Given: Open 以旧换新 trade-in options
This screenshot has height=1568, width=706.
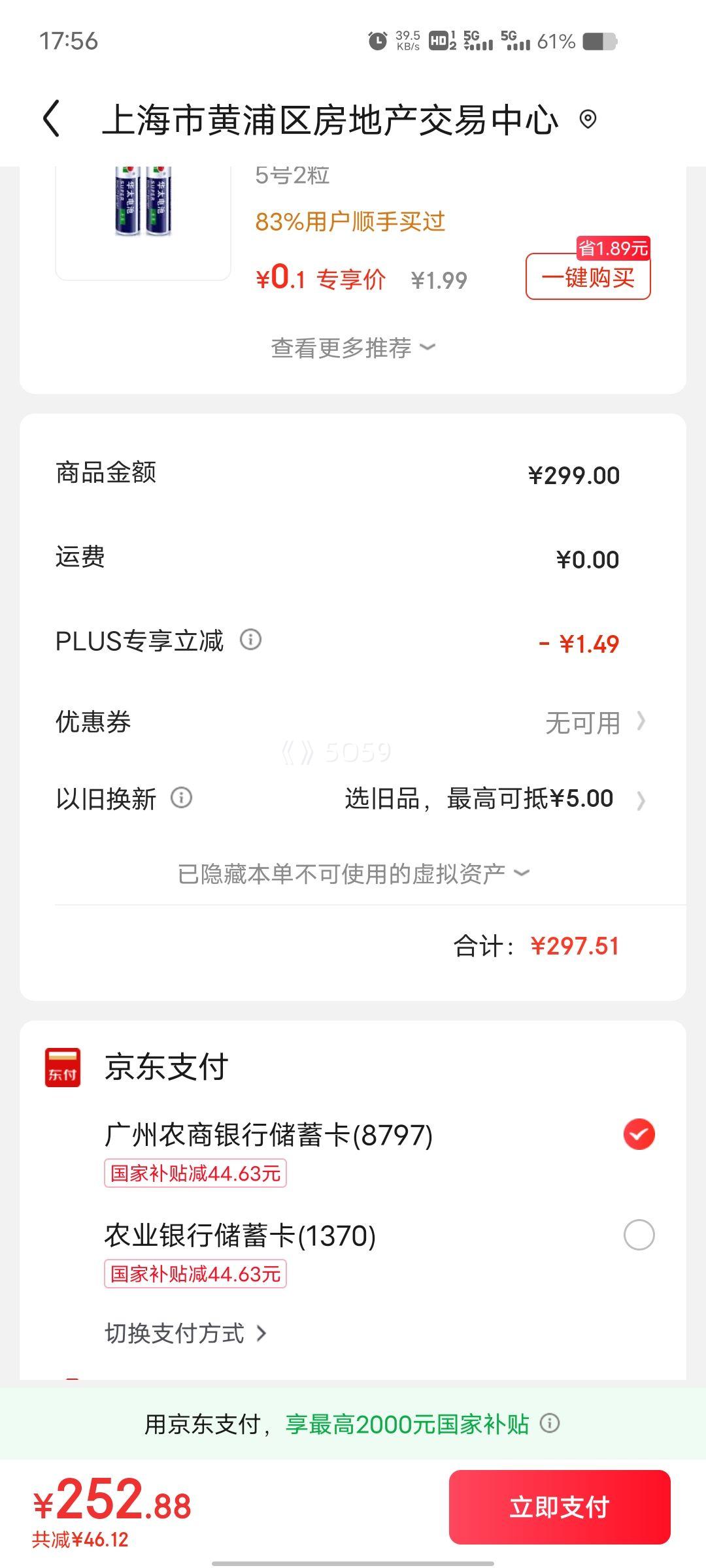Looking at the screenshot, I should [x=490, y=799].
